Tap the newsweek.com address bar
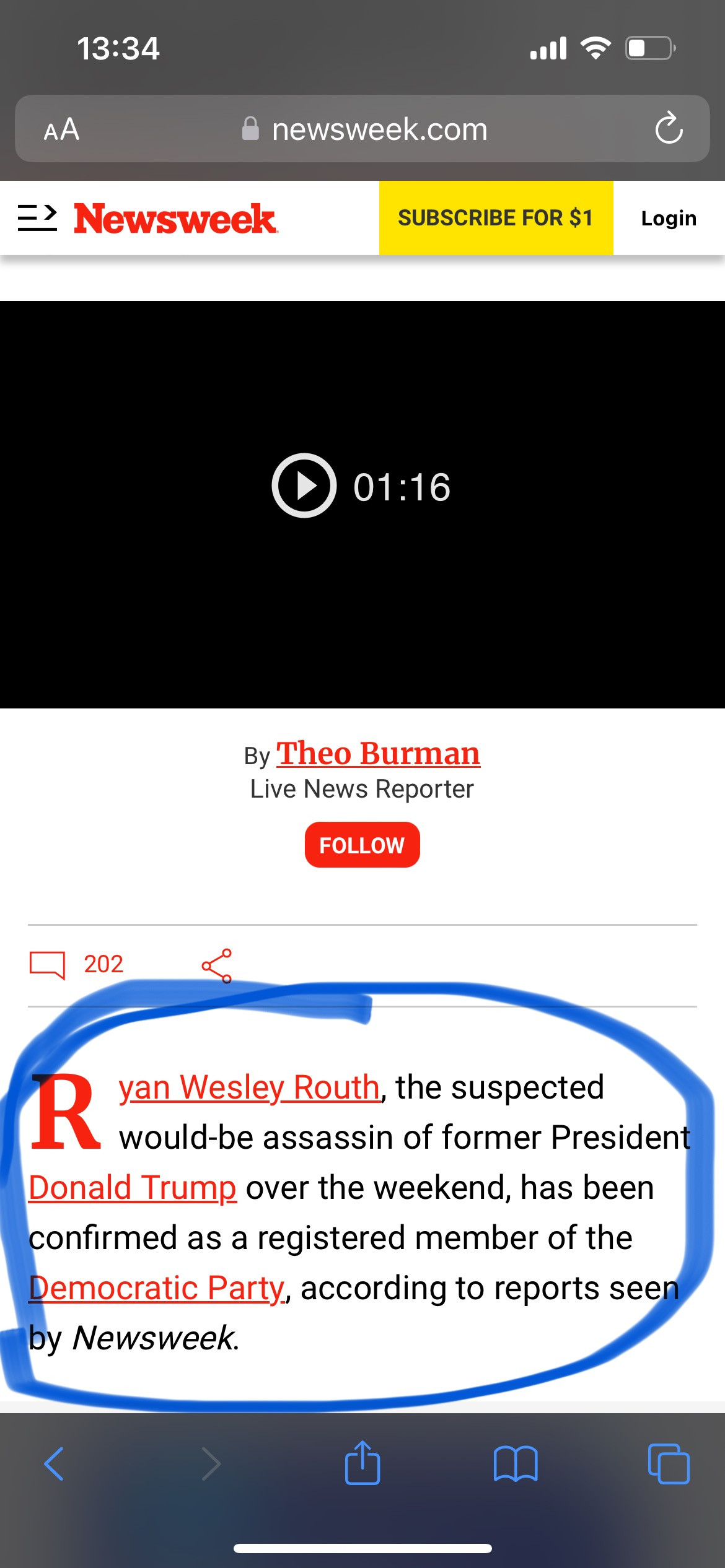Screen dimensions: 725x1568 tap(366, 129)
